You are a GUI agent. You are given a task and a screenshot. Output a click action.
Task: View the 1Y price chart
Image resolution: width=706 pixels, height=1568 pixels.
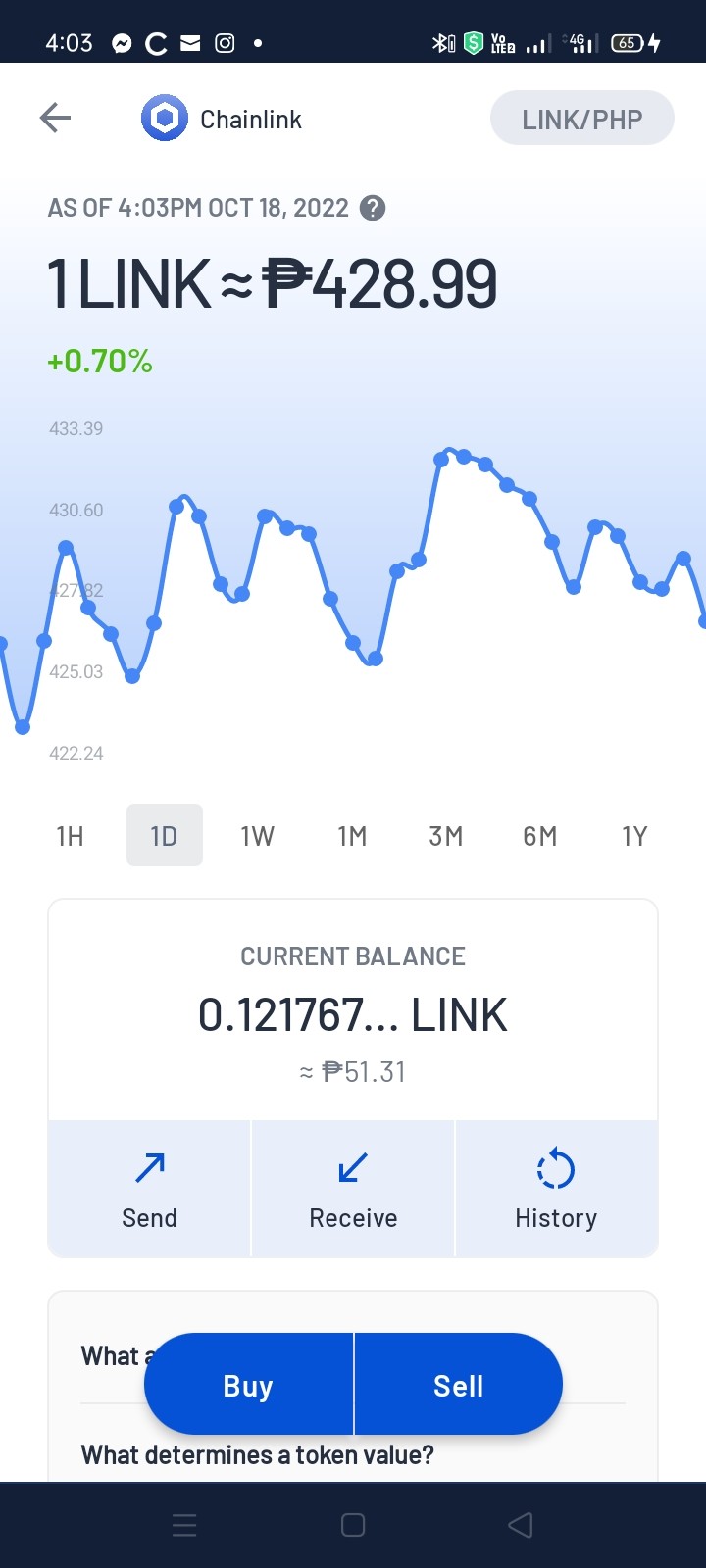click(634, 836)
